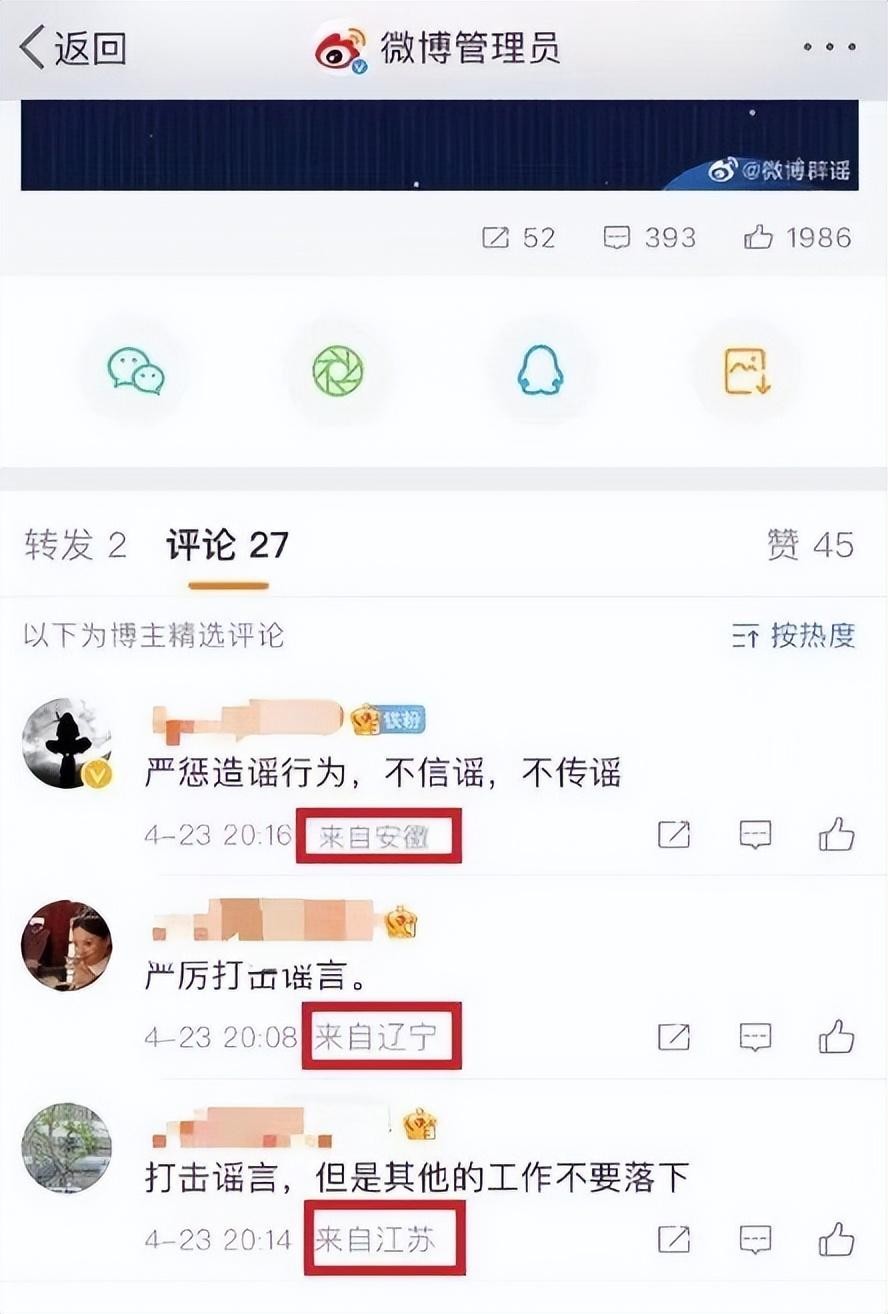Screen dimensions: 888x1314
Task: Share to WeChat Moments via shutter icon
Action: [338, 371]
